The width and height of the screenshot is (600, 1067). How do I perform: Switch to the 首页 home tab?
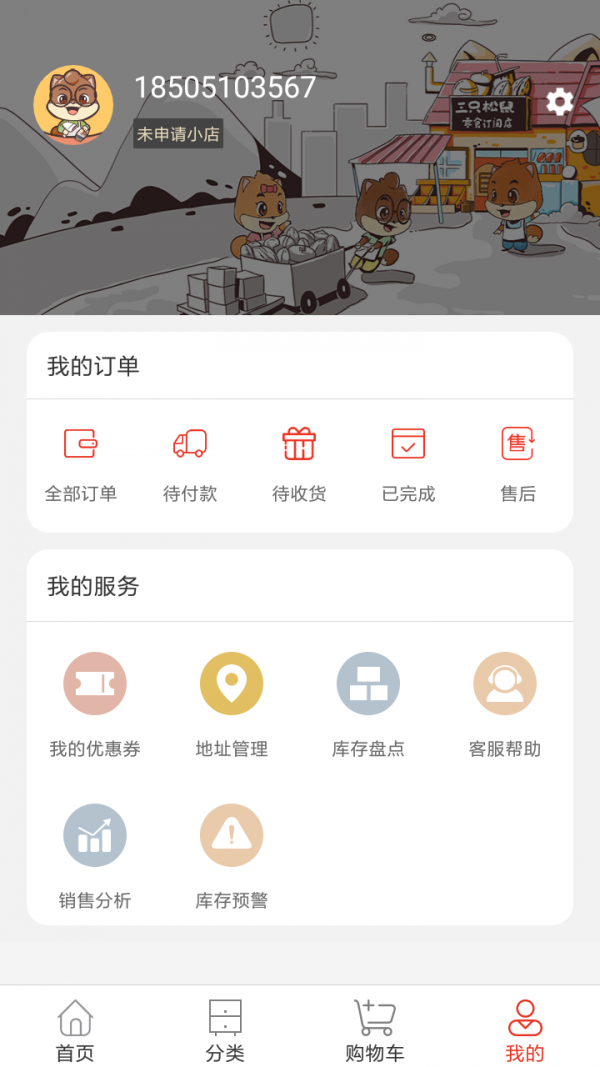(75, 1030)
